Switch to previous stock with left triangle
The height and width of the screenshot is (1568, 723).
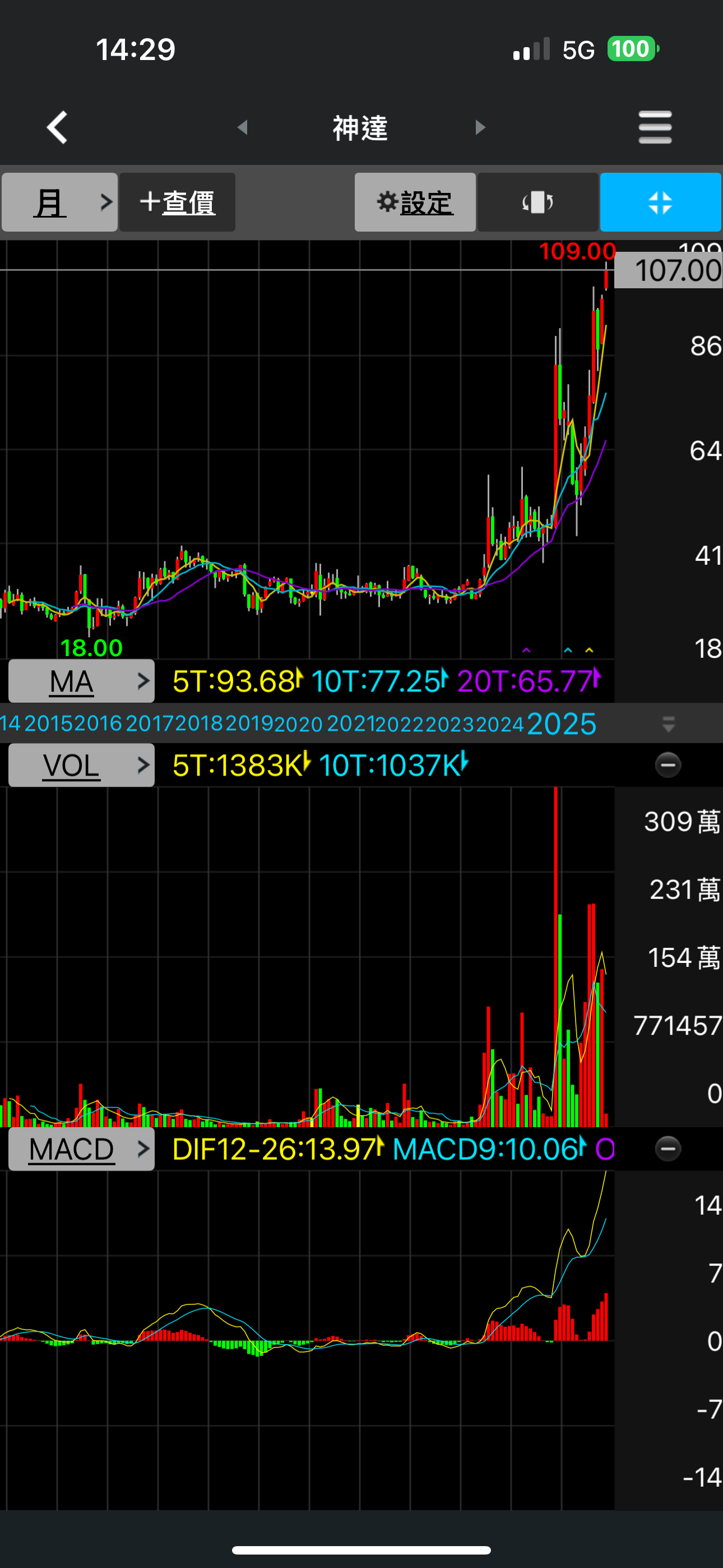point(242,127)
